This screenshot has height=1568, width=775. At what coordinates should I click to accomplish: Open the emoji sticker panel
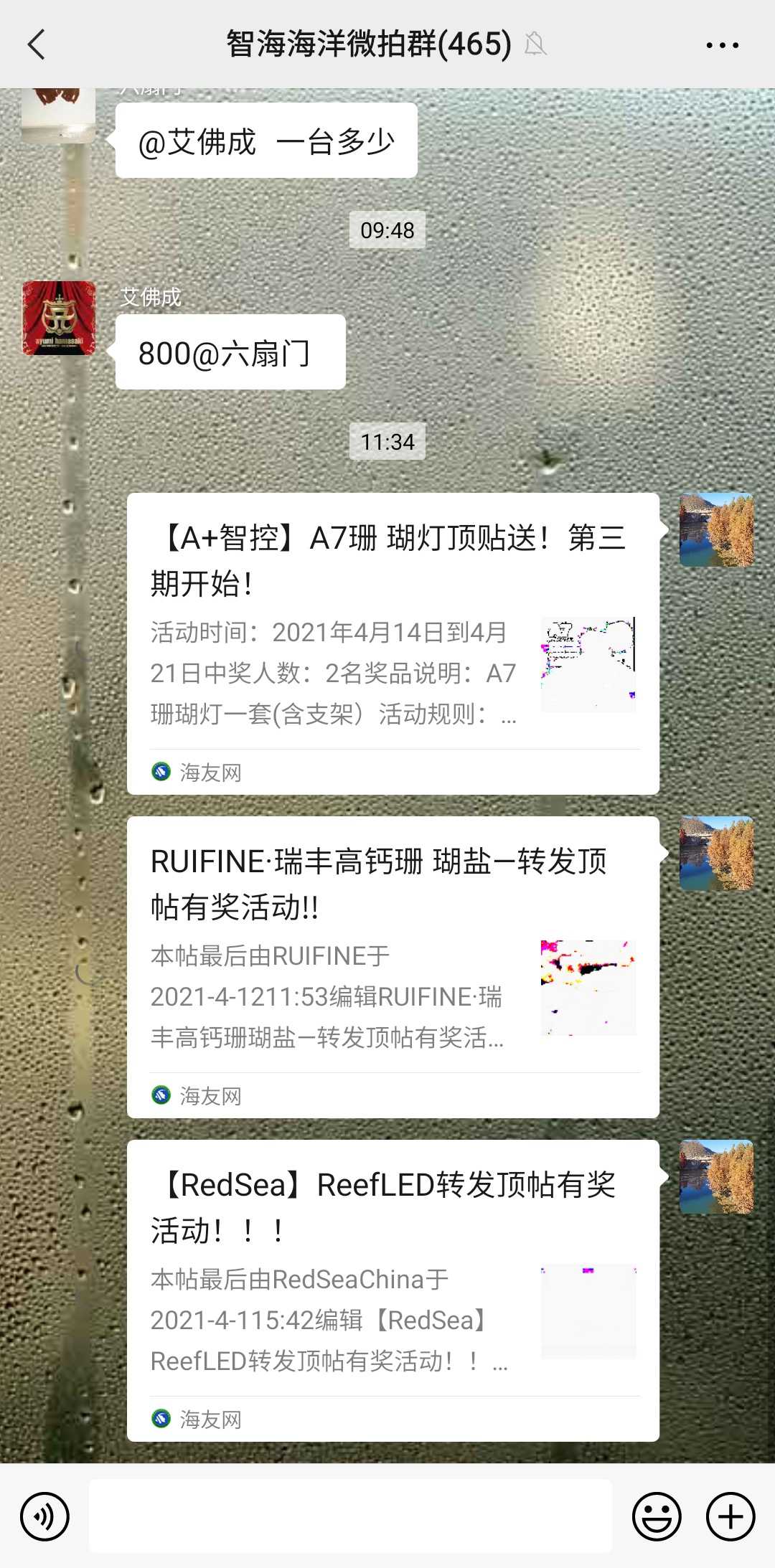[656, 1516]
